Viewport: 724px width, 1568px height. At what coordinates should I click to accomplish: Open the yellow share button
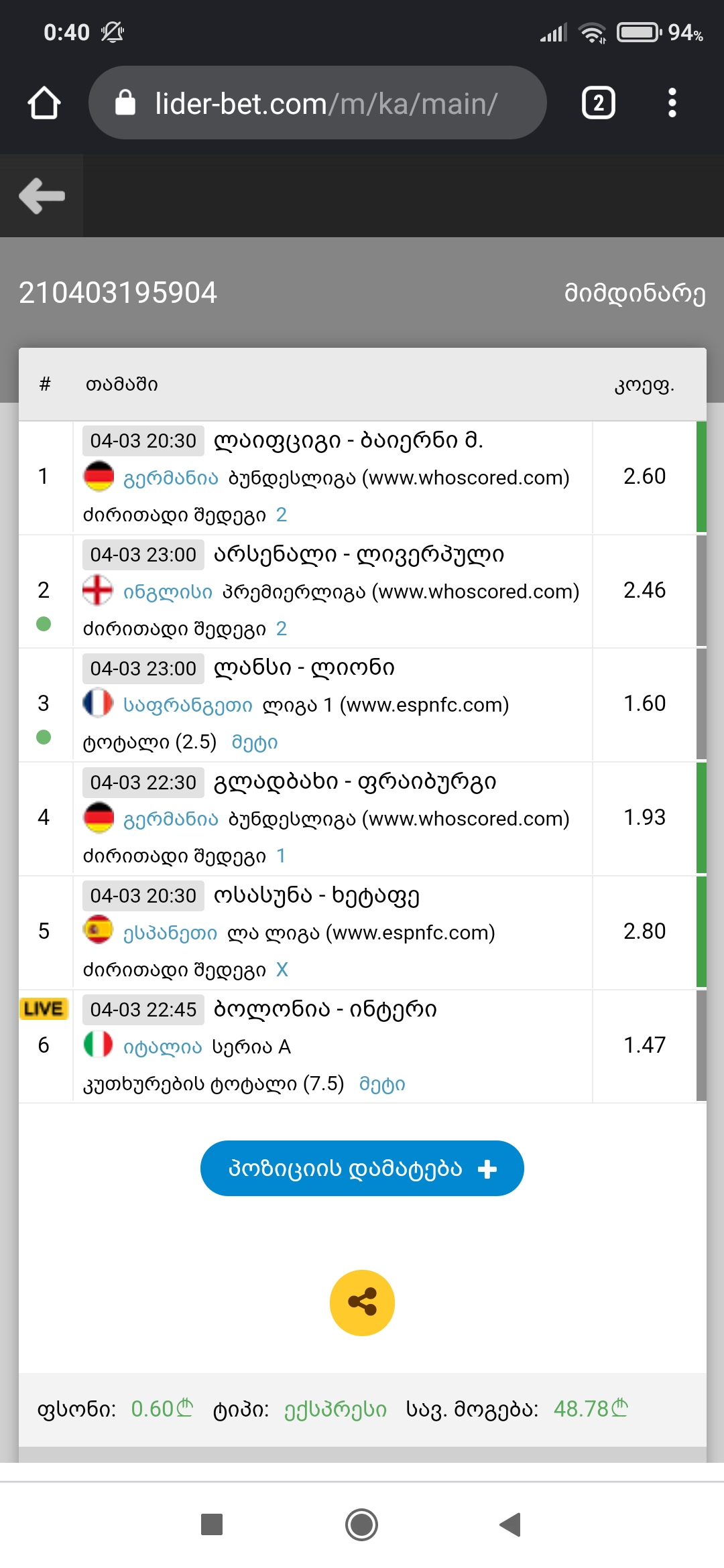coord(362,1303)
